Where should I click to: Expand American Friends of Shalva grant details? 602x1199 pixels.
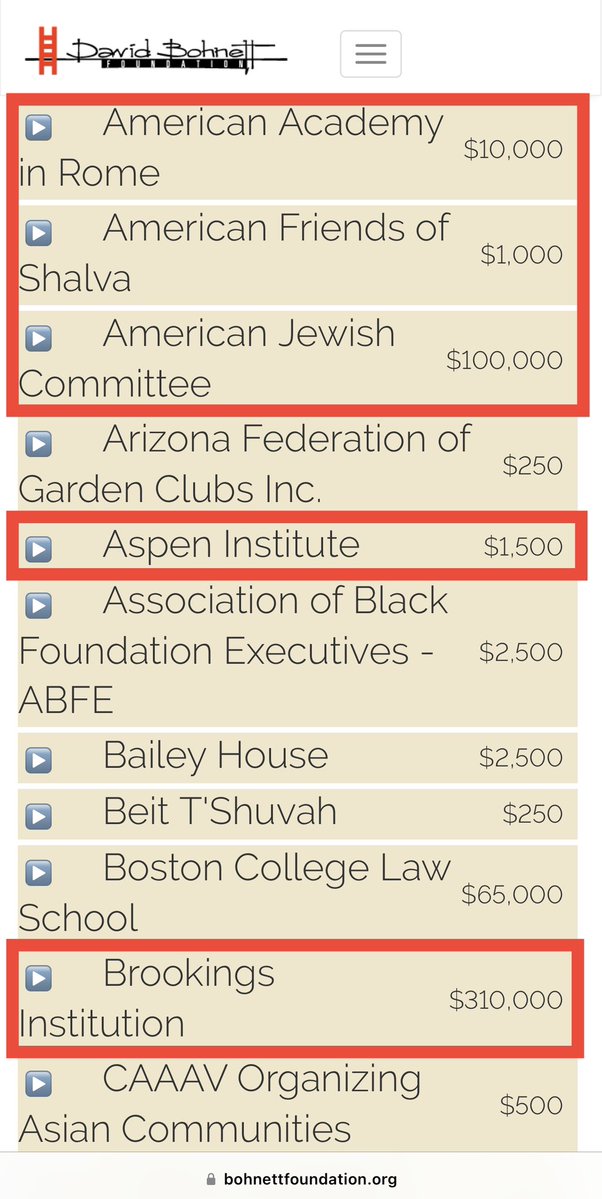click(38, 233)
